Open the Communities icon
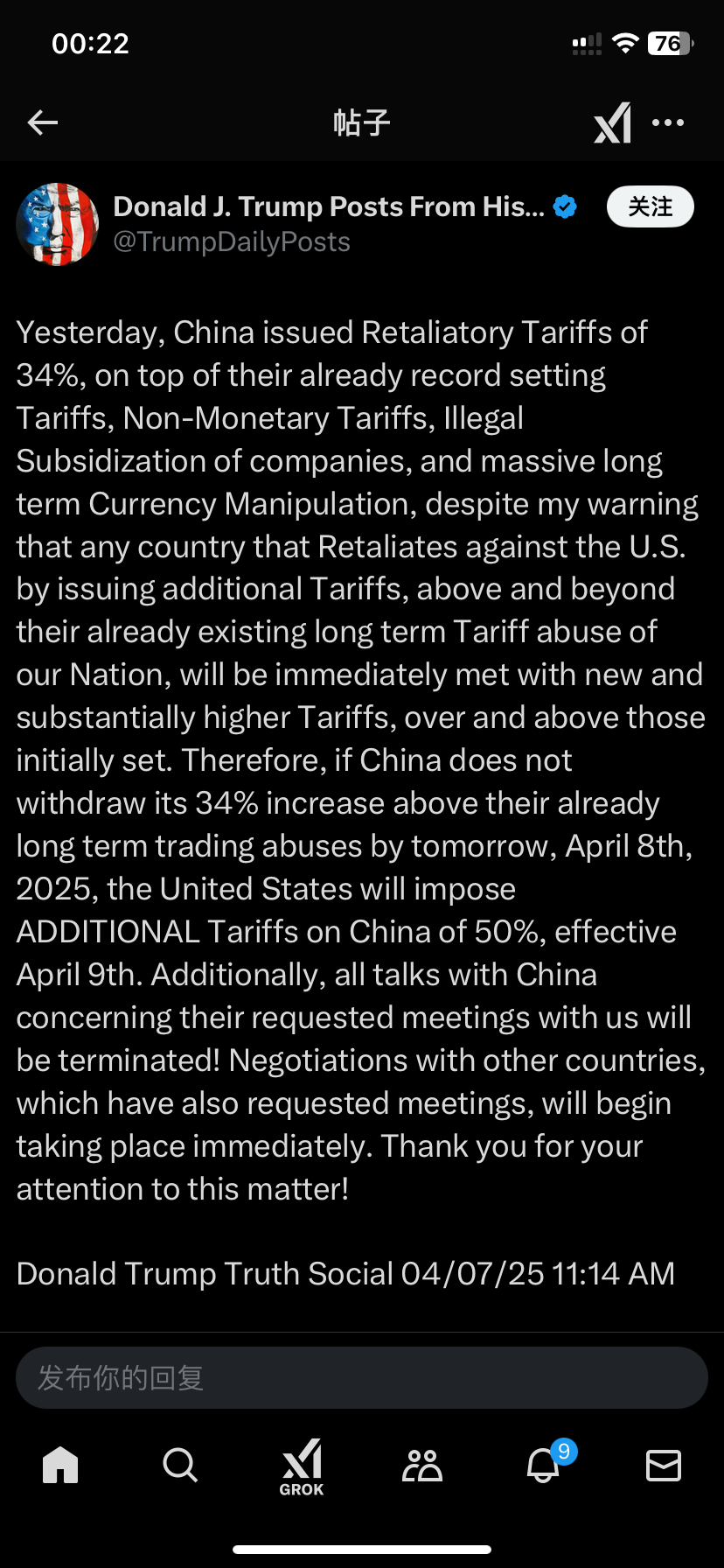 (x=422, y=1466)
